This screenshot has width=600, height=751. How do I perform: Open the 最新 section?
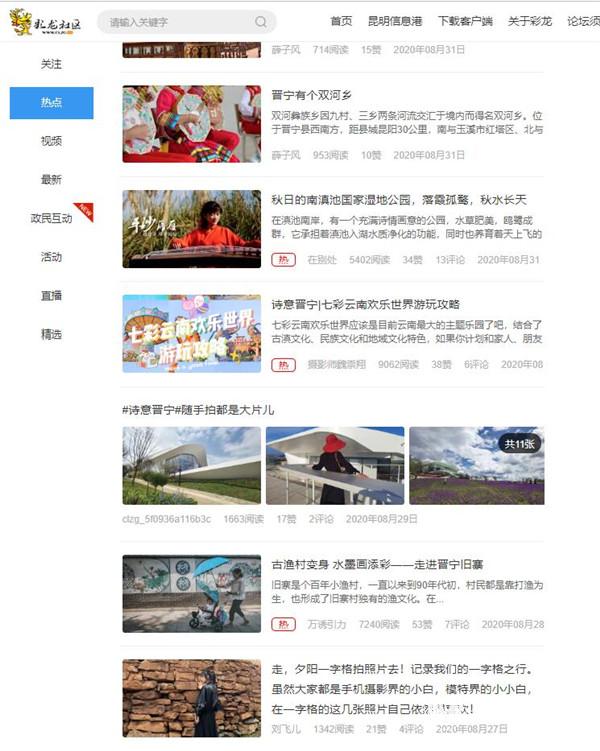pyautogui.click(x=51, y=180)
